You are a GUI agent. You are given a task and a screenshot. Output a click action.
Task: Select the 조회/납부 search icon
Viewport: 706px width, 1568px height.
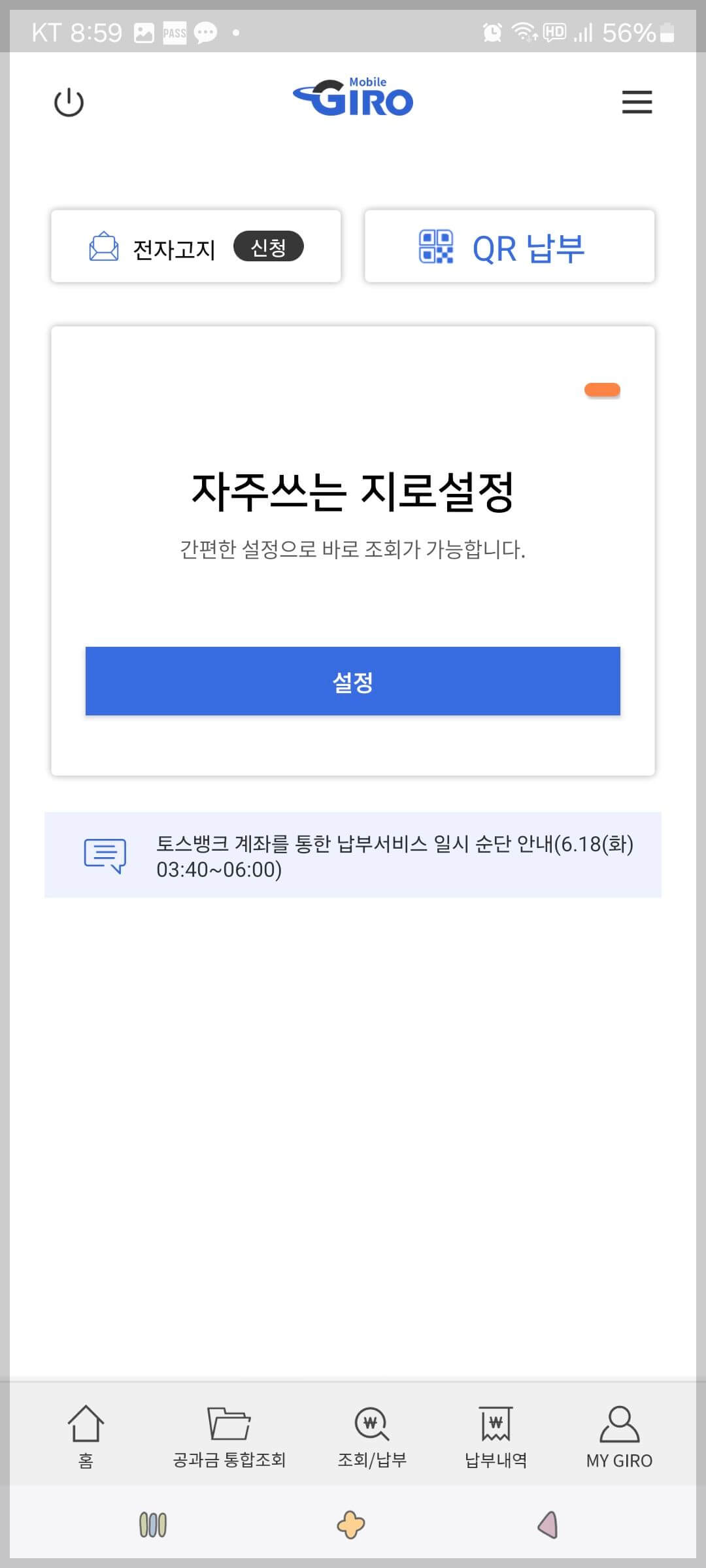point(371,1424)
